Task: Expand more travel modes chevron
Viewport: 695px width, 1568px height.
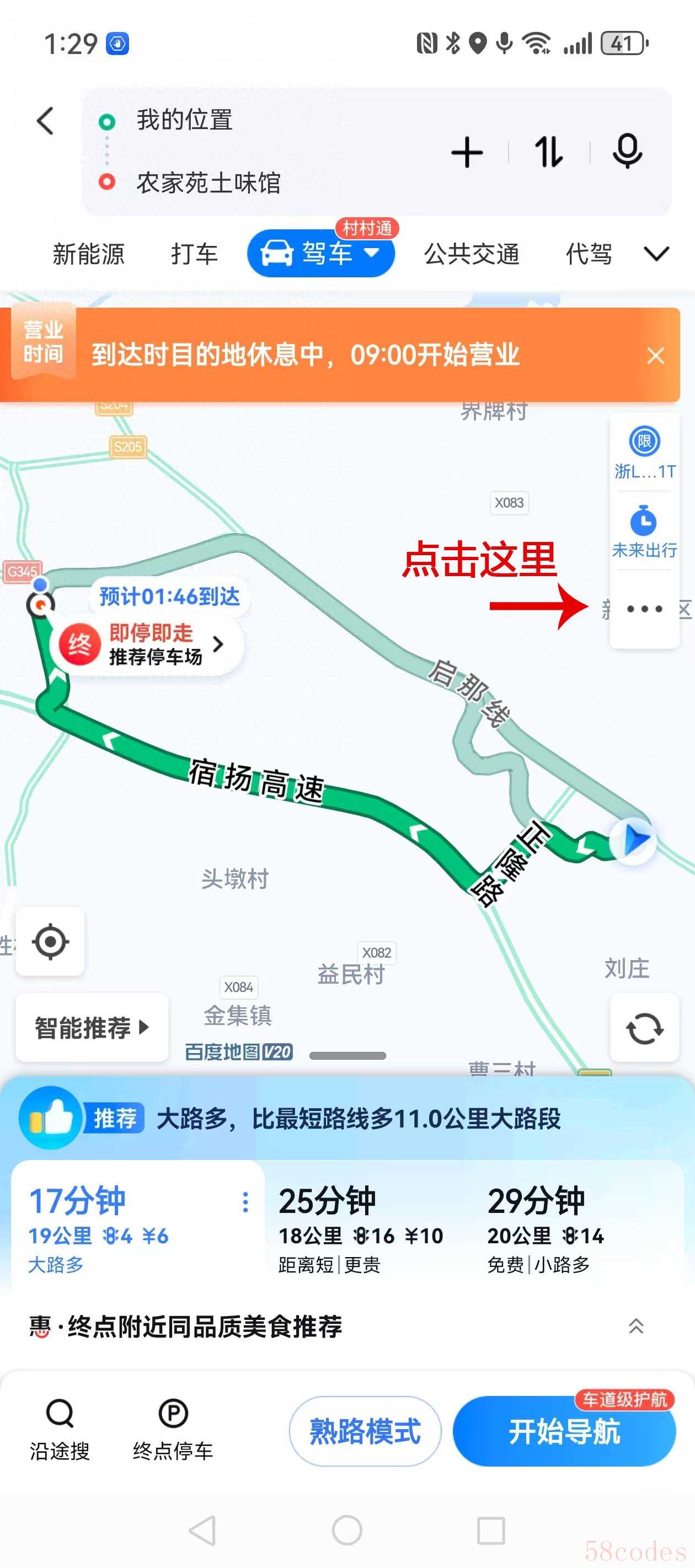Action: click(656, 253)
